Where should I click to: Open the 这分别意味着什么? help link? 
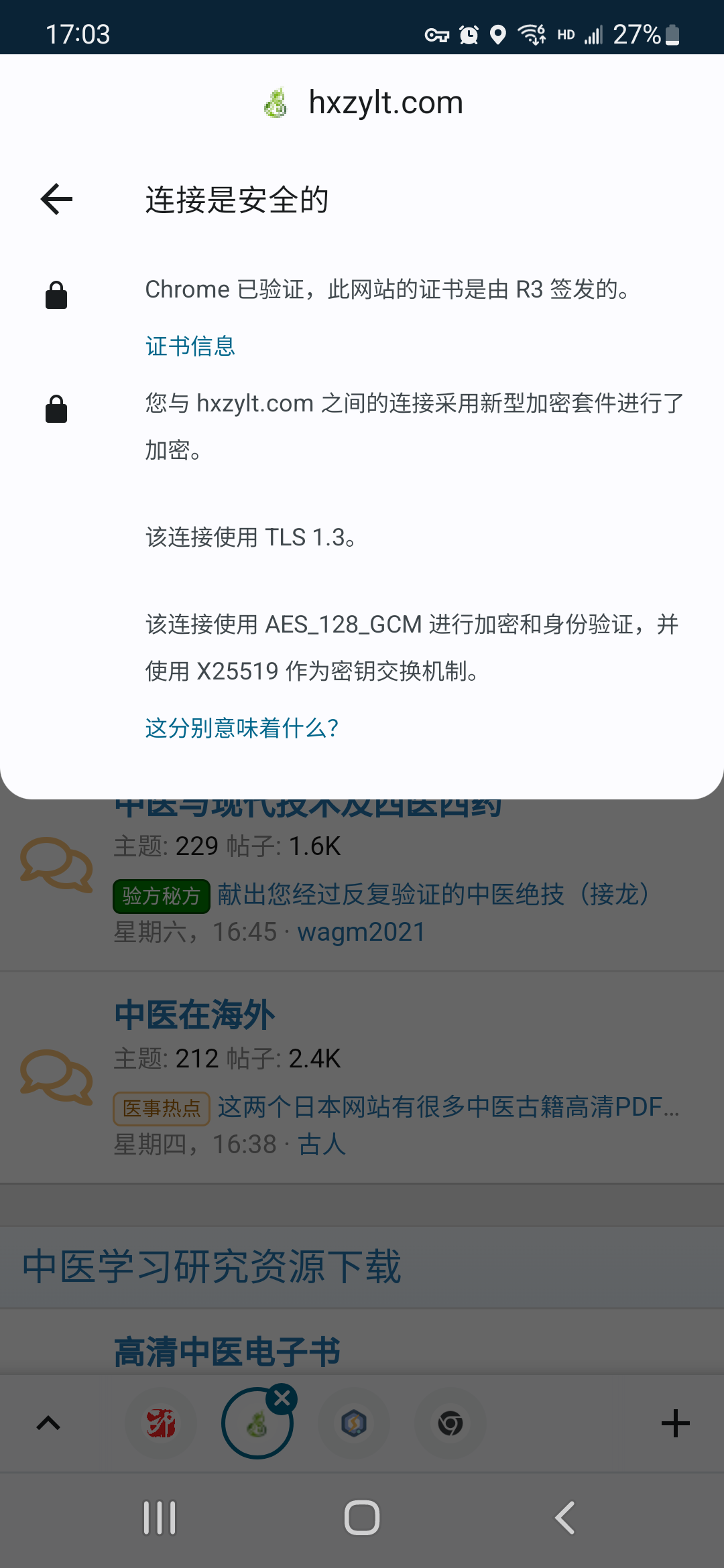pos(242,728)
